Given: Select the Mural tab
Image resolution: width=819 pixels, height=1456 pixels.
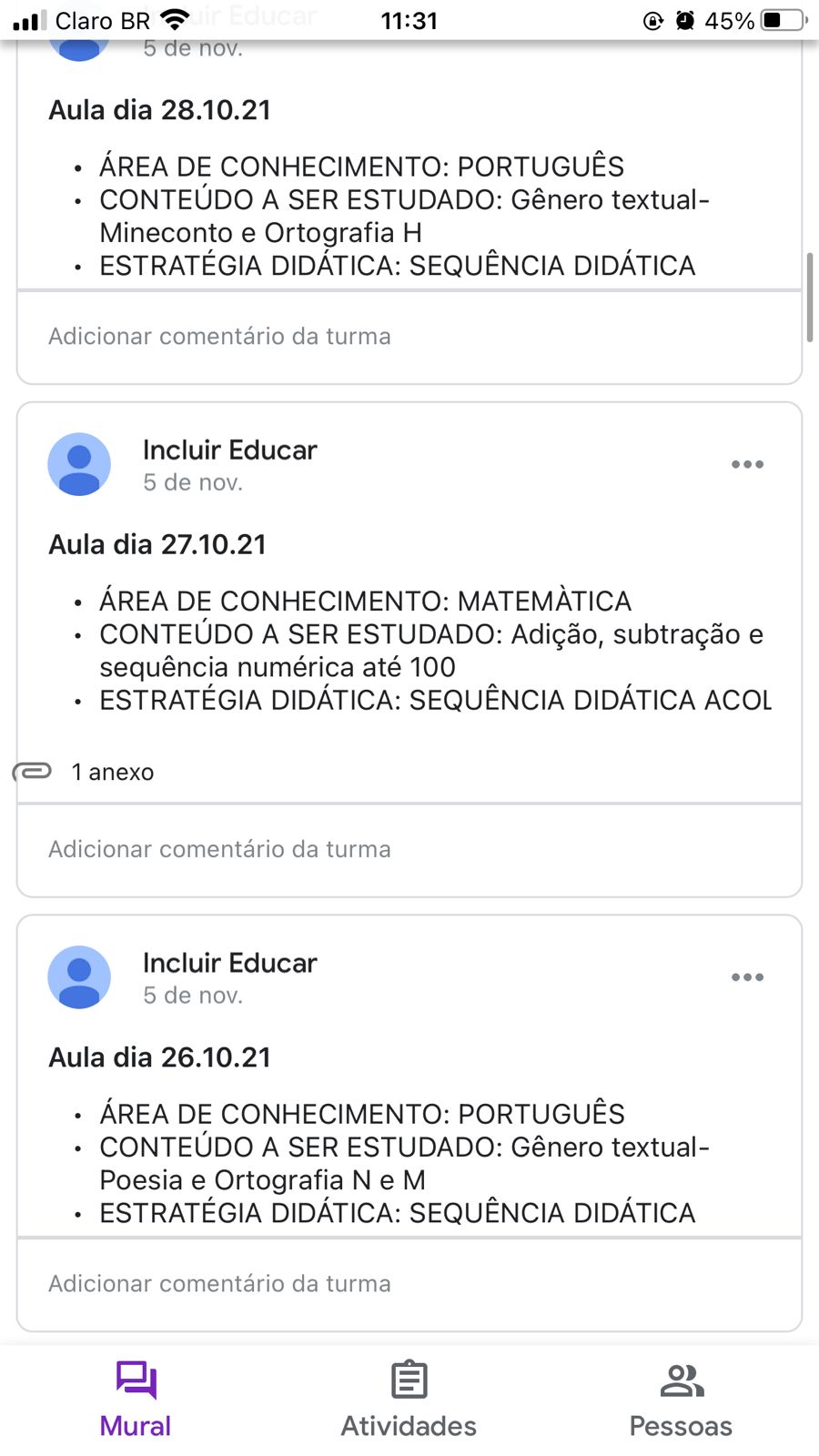Looking at the screenshot, I should pos(136,1400).
